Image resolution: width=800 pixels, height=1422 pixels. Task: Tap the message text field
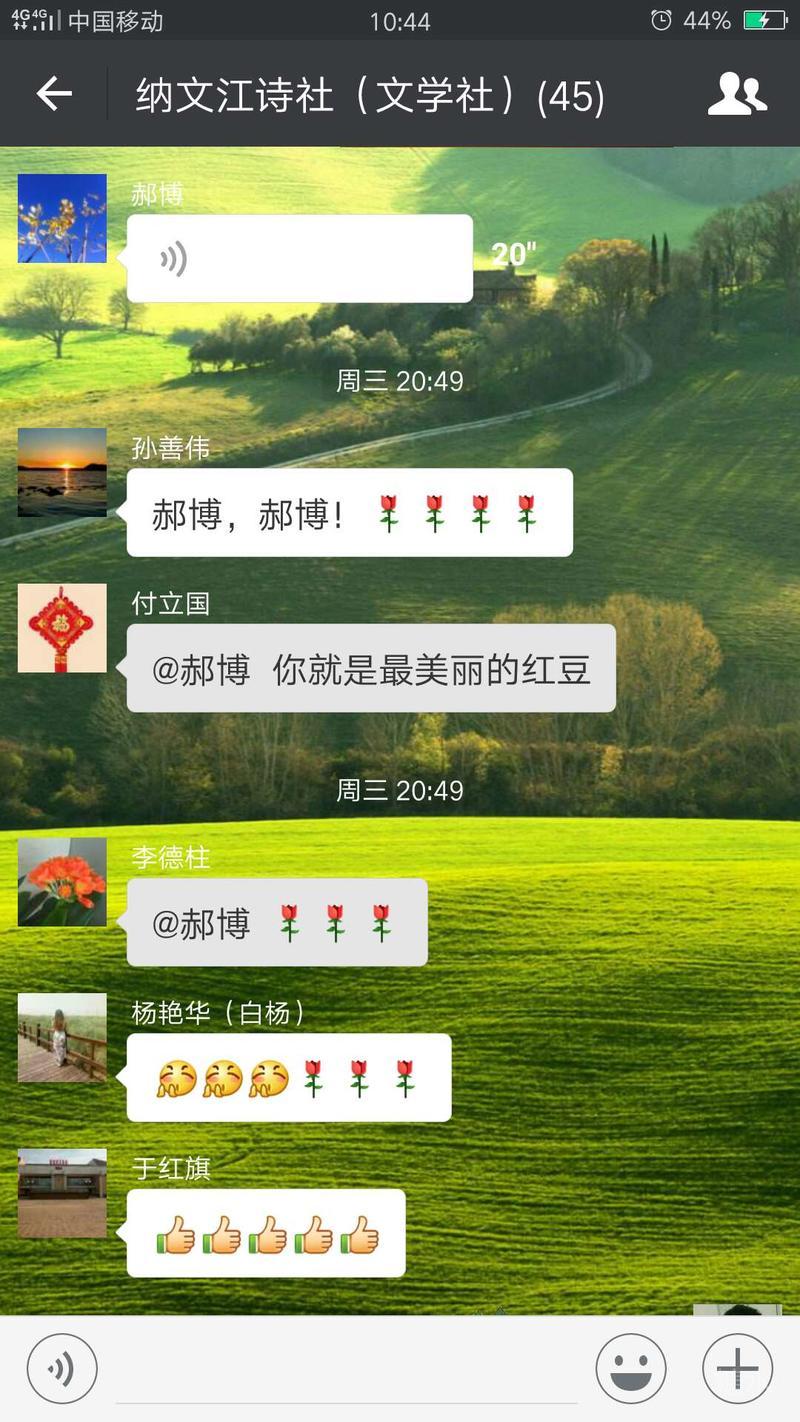point(346,1369)
